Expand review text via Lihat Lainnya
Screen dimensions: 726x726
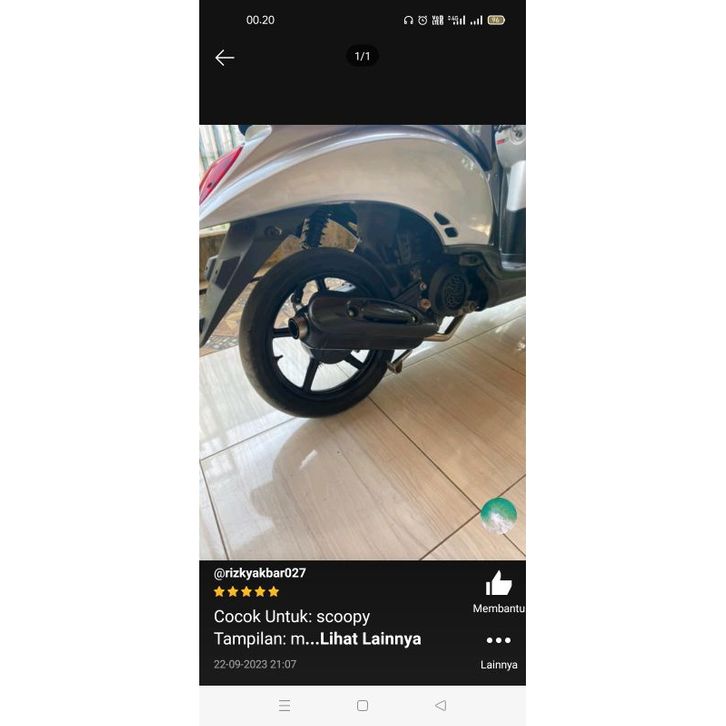pyautogui.click(x=370, y=639)
